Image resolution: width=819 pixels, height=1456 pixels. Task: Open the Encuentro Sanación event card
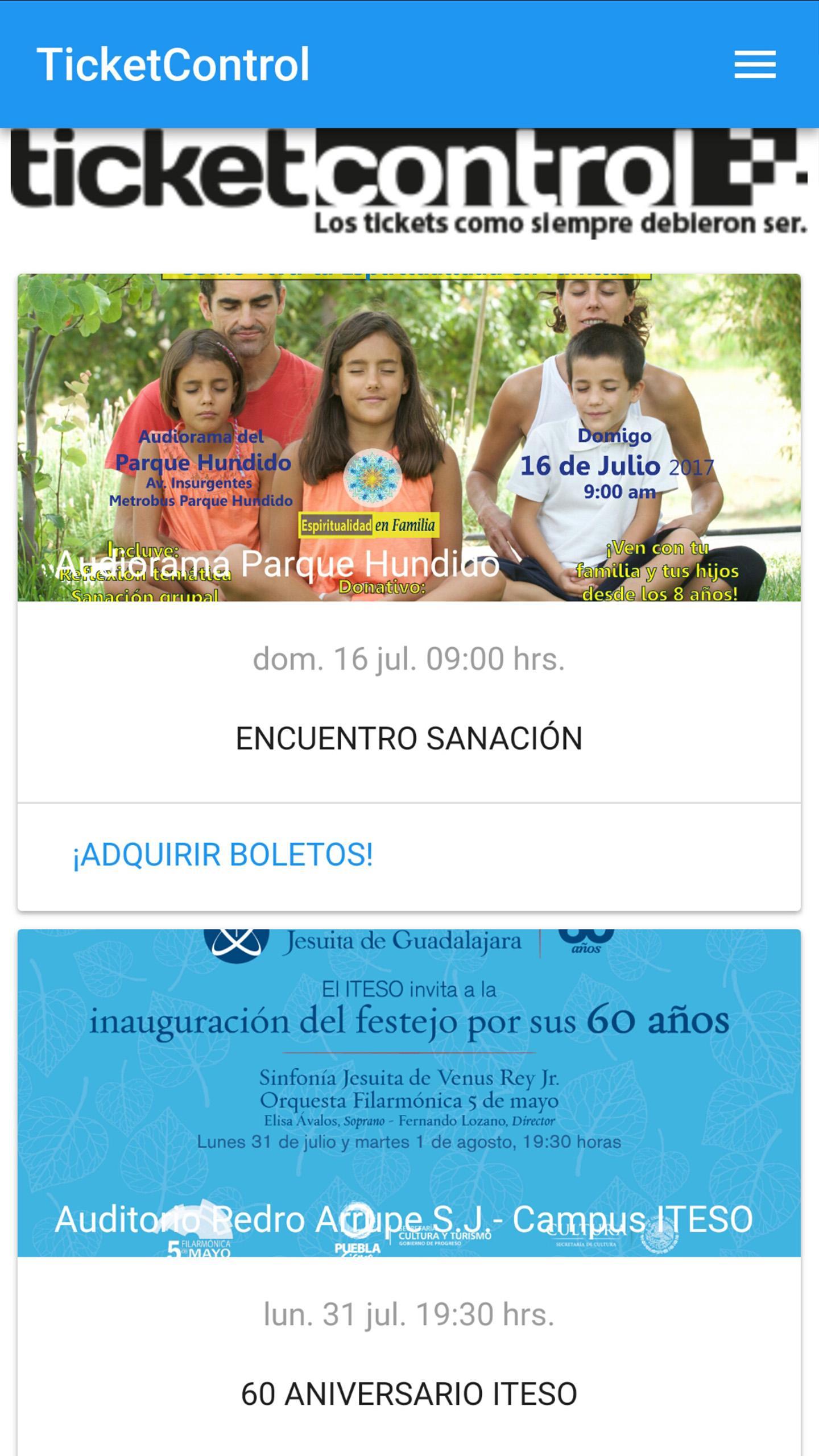[409, 738]
